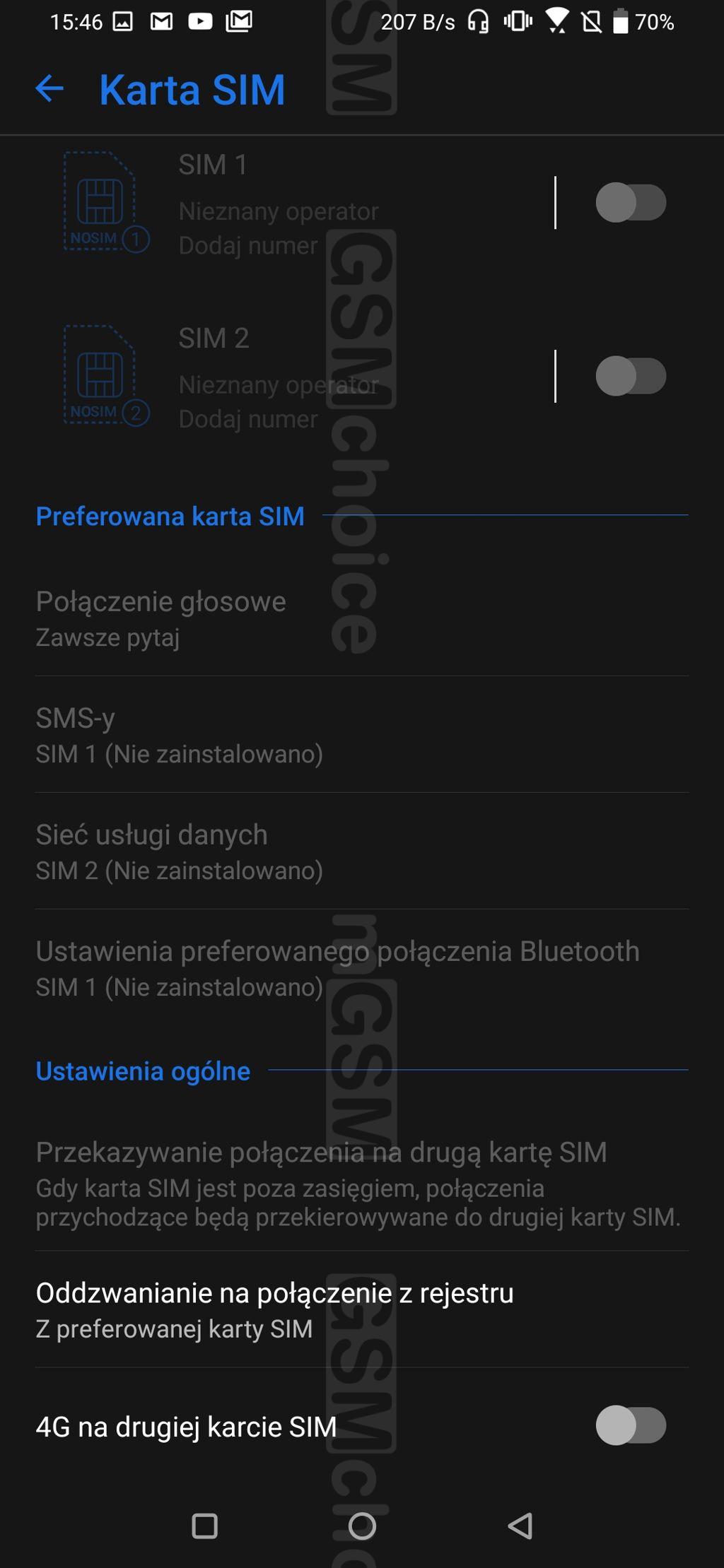Open SIM 1 card details
The image size is (724, 1568).
(283, 204)
